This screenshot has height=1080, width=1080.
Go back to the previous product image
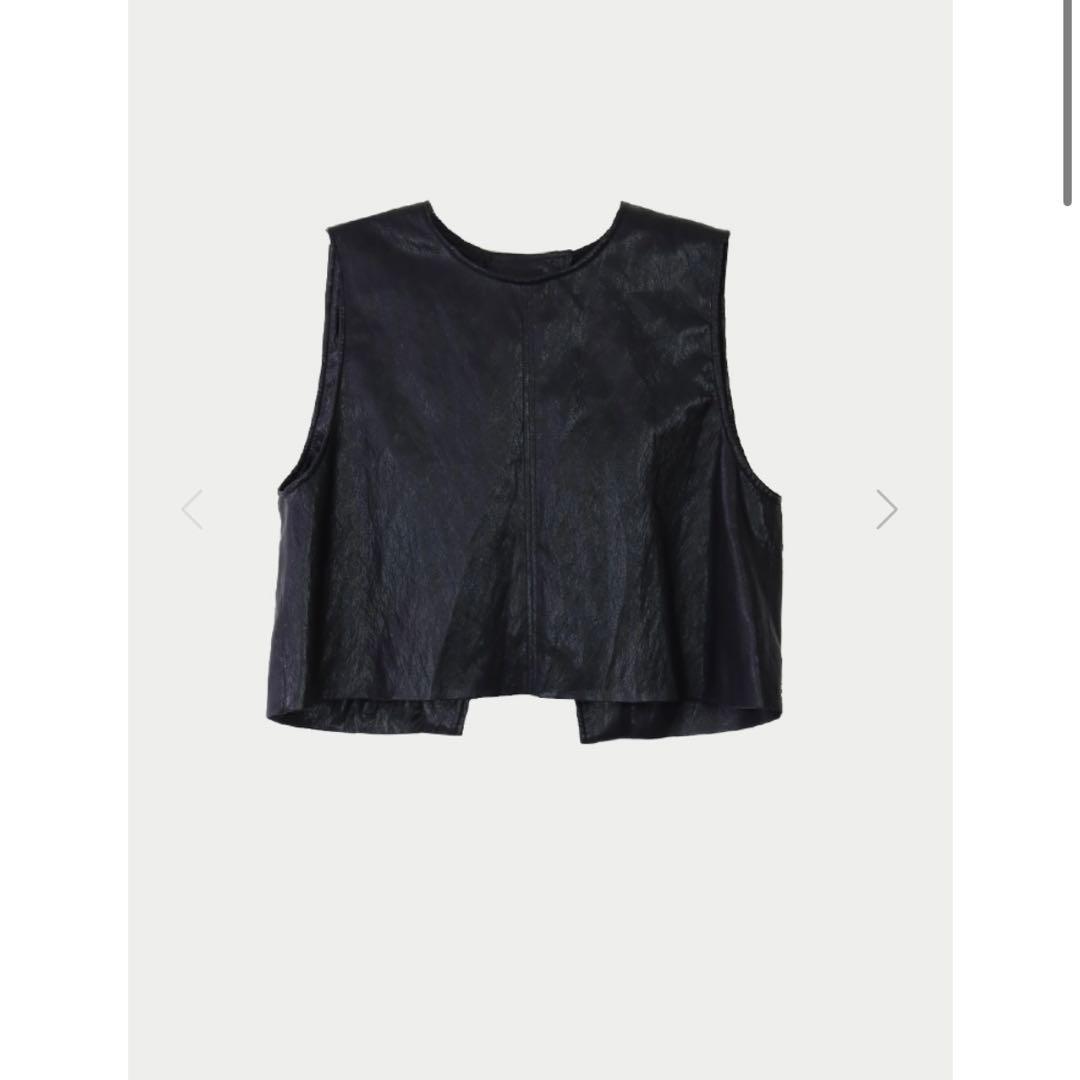[192, 509]
